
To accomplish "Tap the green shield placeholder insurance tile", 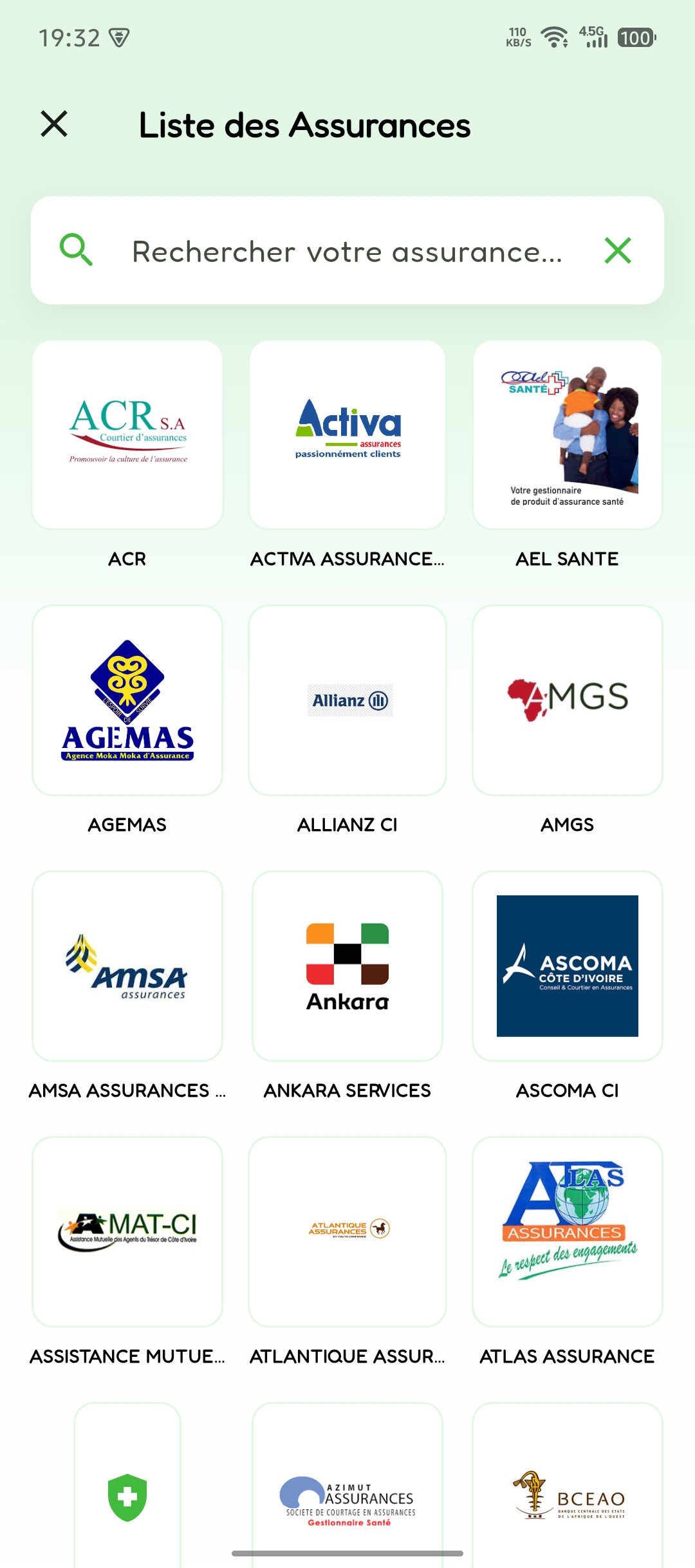I will (x=127, y=1493).
